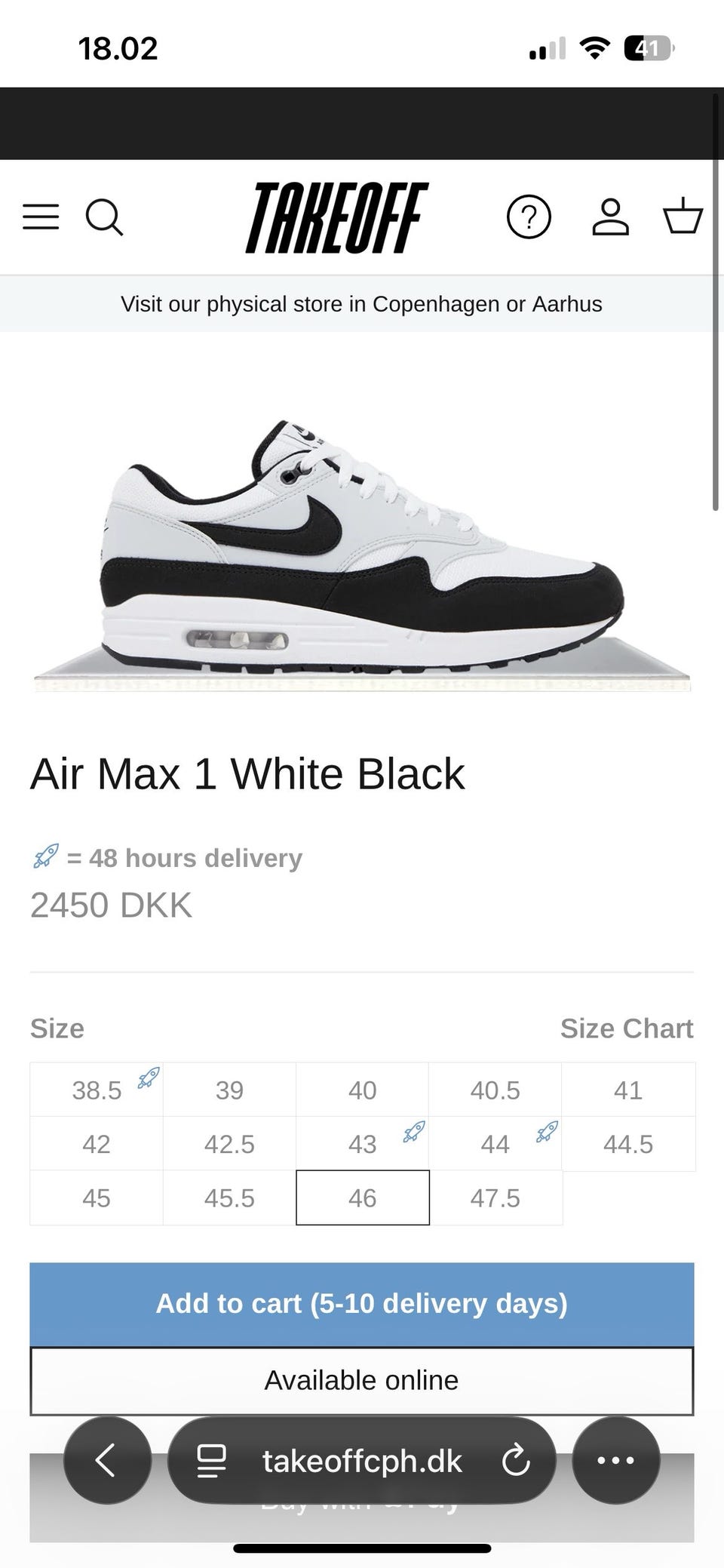Choose size 40

click(362, 1090)
